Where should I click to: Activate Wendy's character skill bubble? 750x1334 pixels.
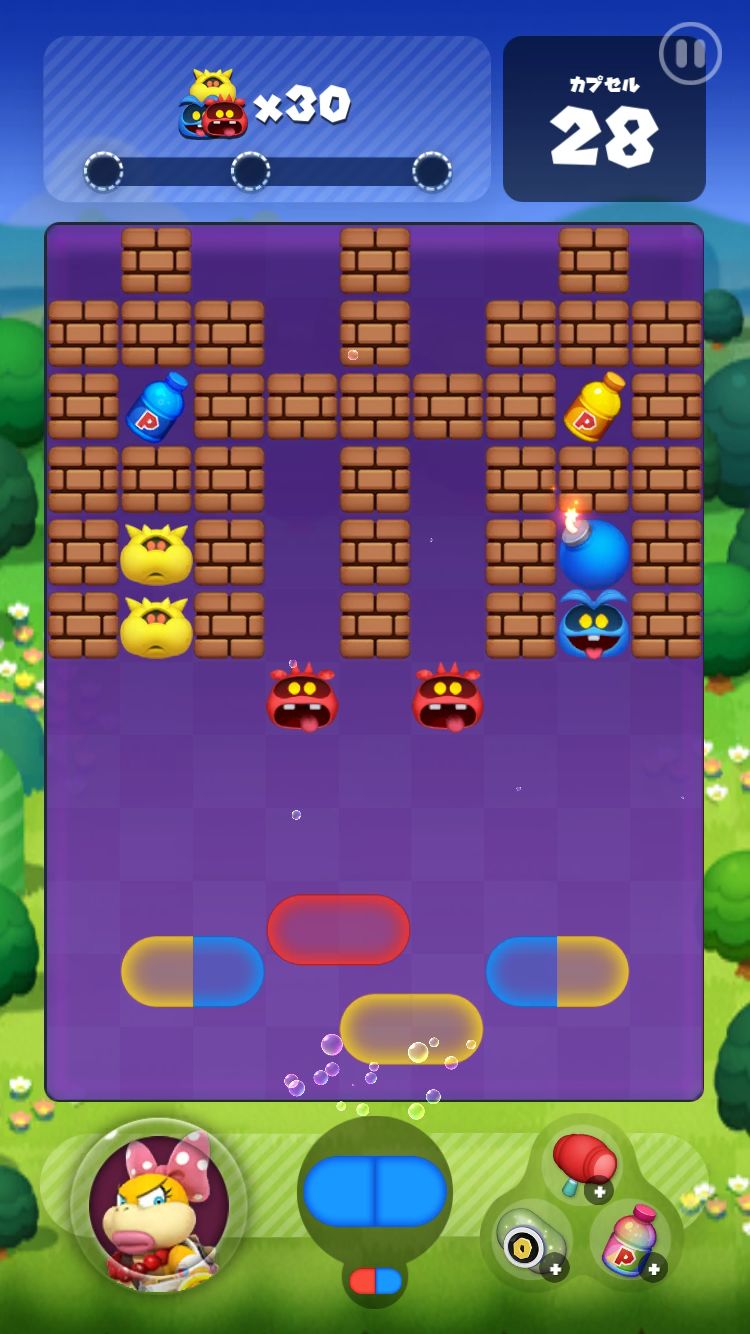click(159, 1204)
